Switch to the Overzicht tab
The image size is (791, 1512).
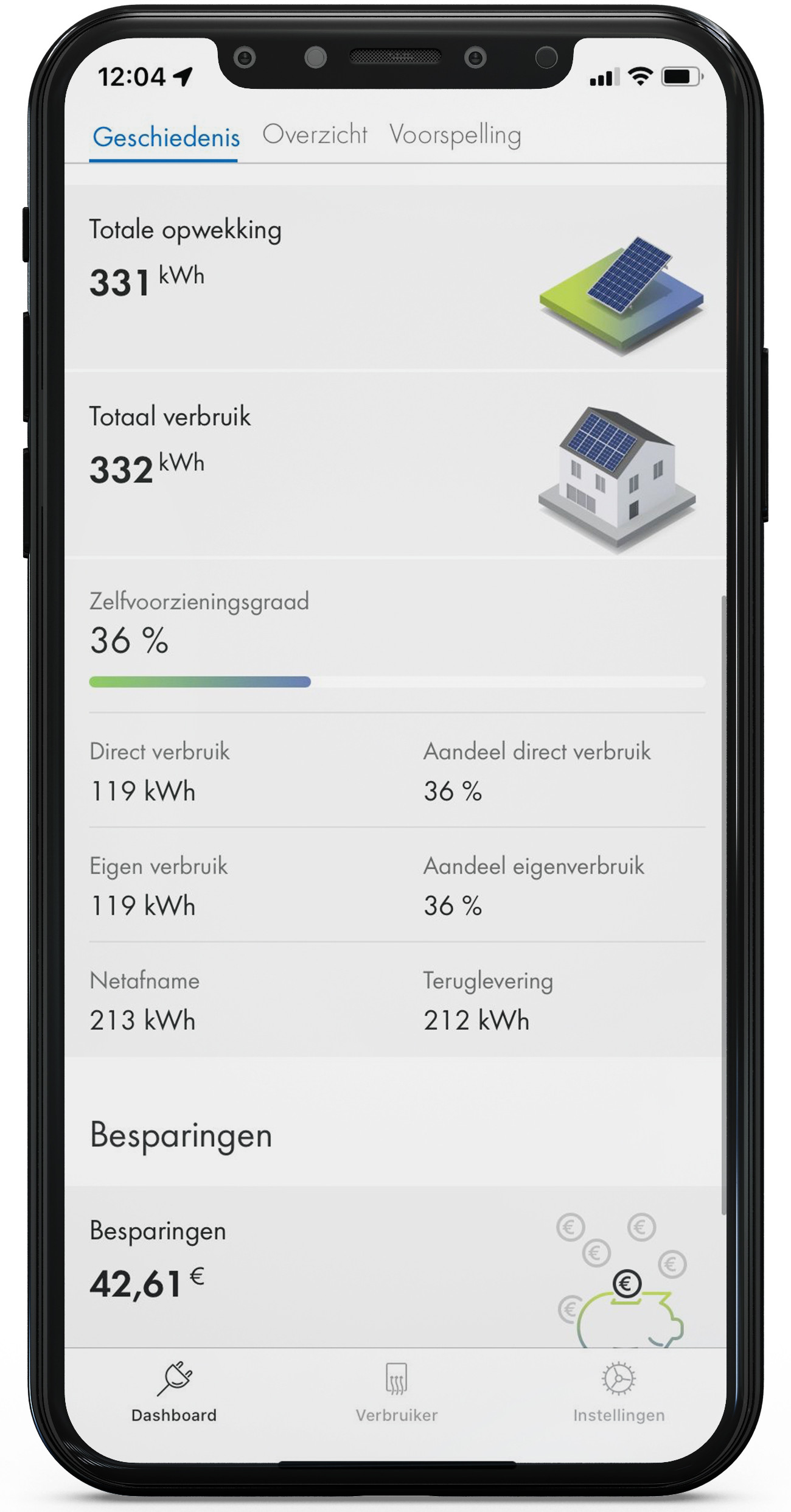click(x=315, y=135)
